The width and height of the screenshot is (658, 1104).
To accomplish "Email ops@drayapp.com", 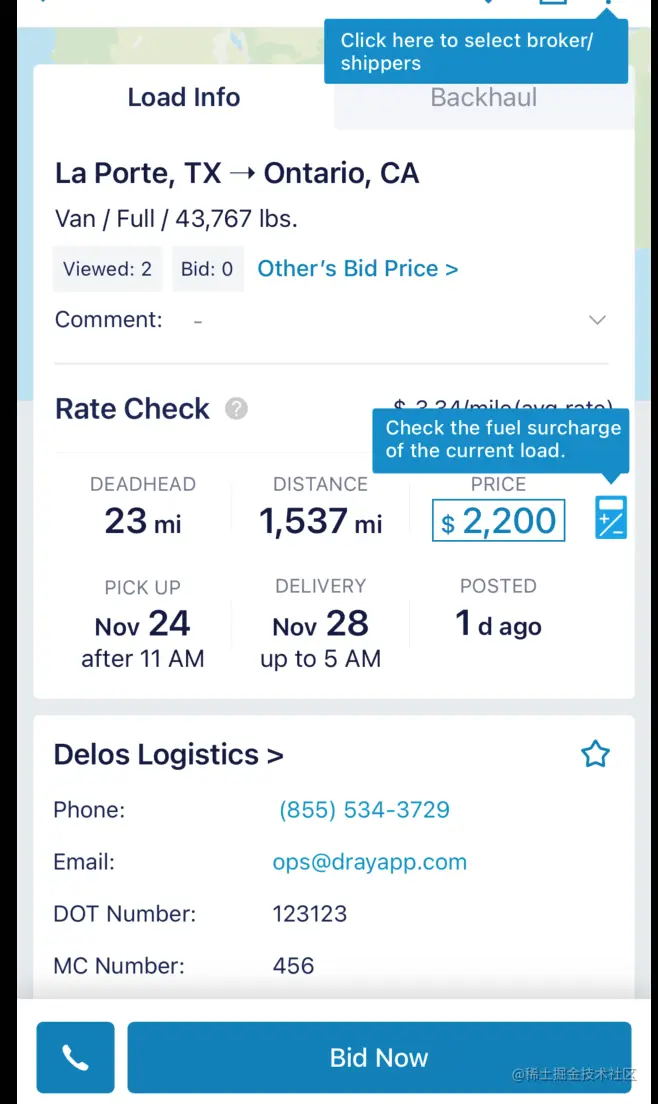I will click(369, 862).
